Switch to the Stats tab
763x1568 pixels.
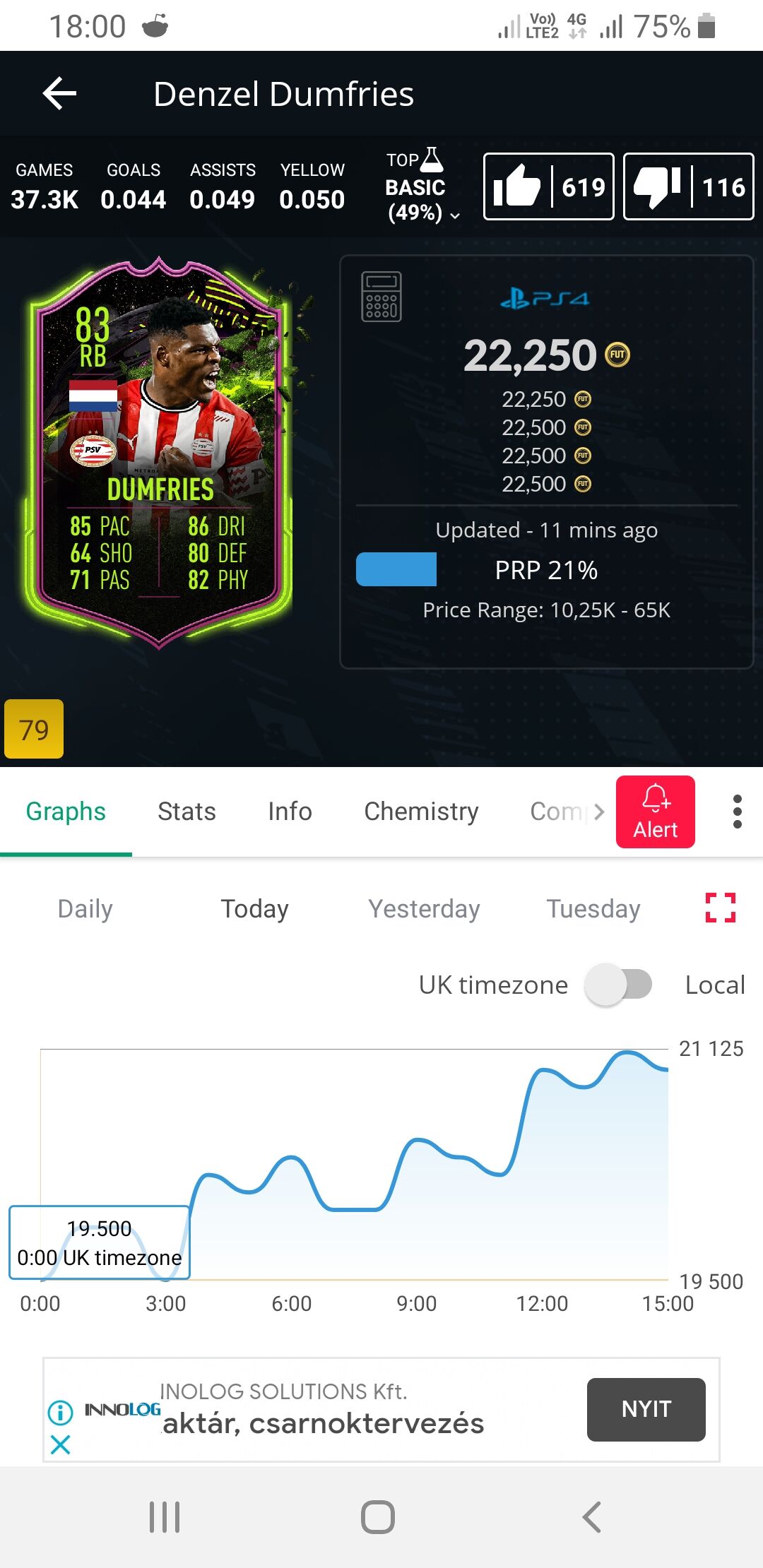pos(187,812)
